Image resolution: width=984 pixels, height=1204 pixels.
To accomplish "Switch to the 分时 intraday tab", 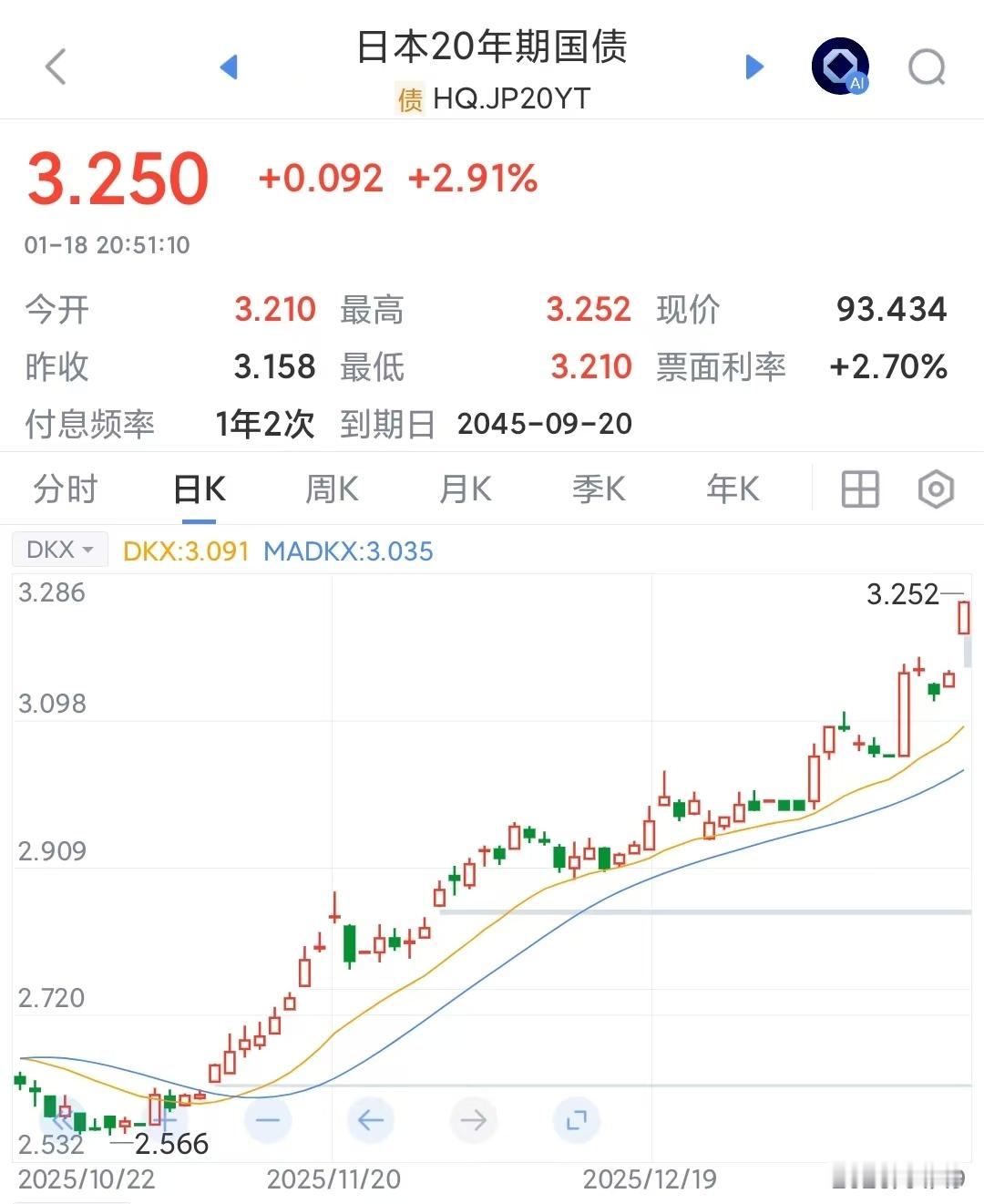I will click(66, 489).
